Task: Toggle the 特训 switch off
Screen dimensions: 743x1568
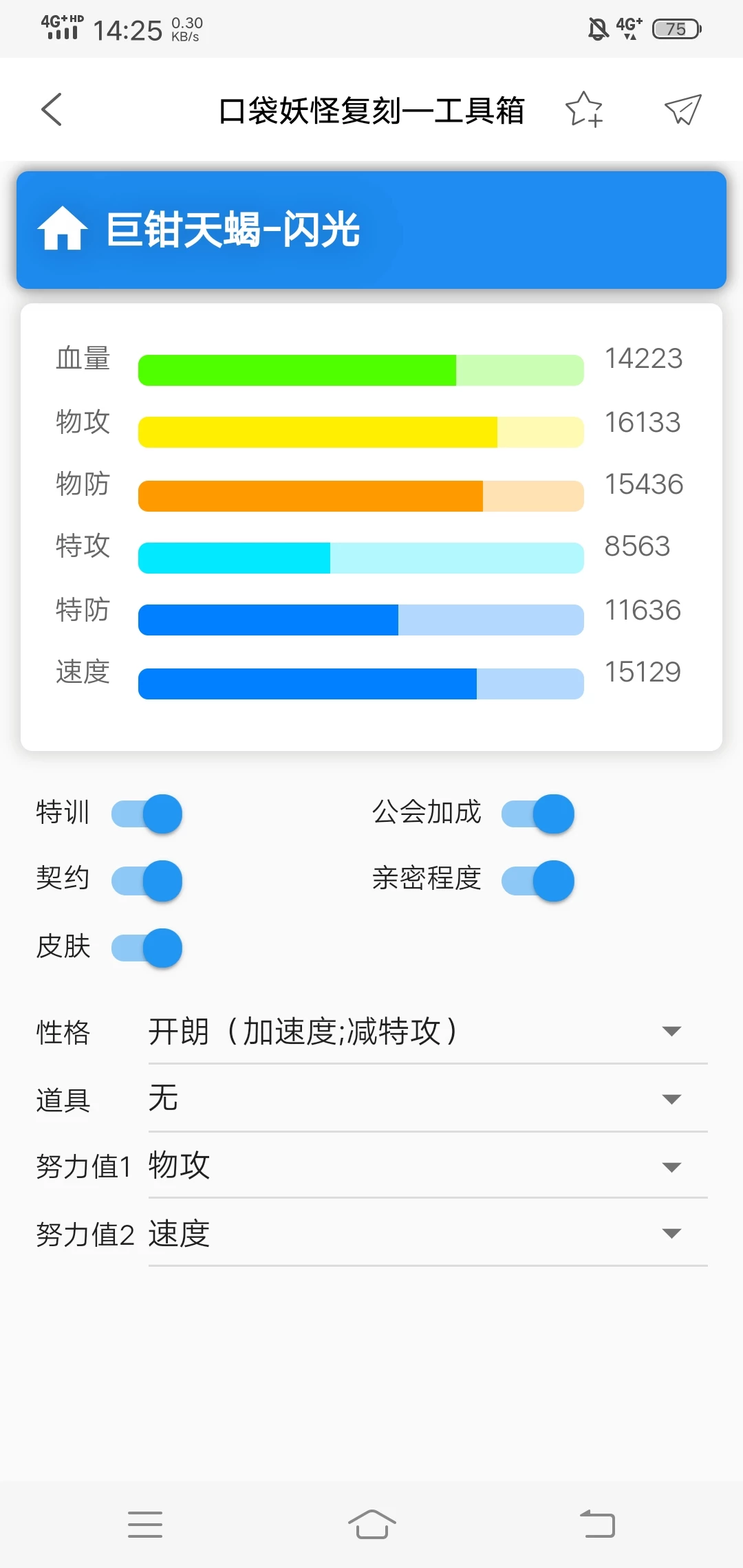Action: click(x=147, y=814)
